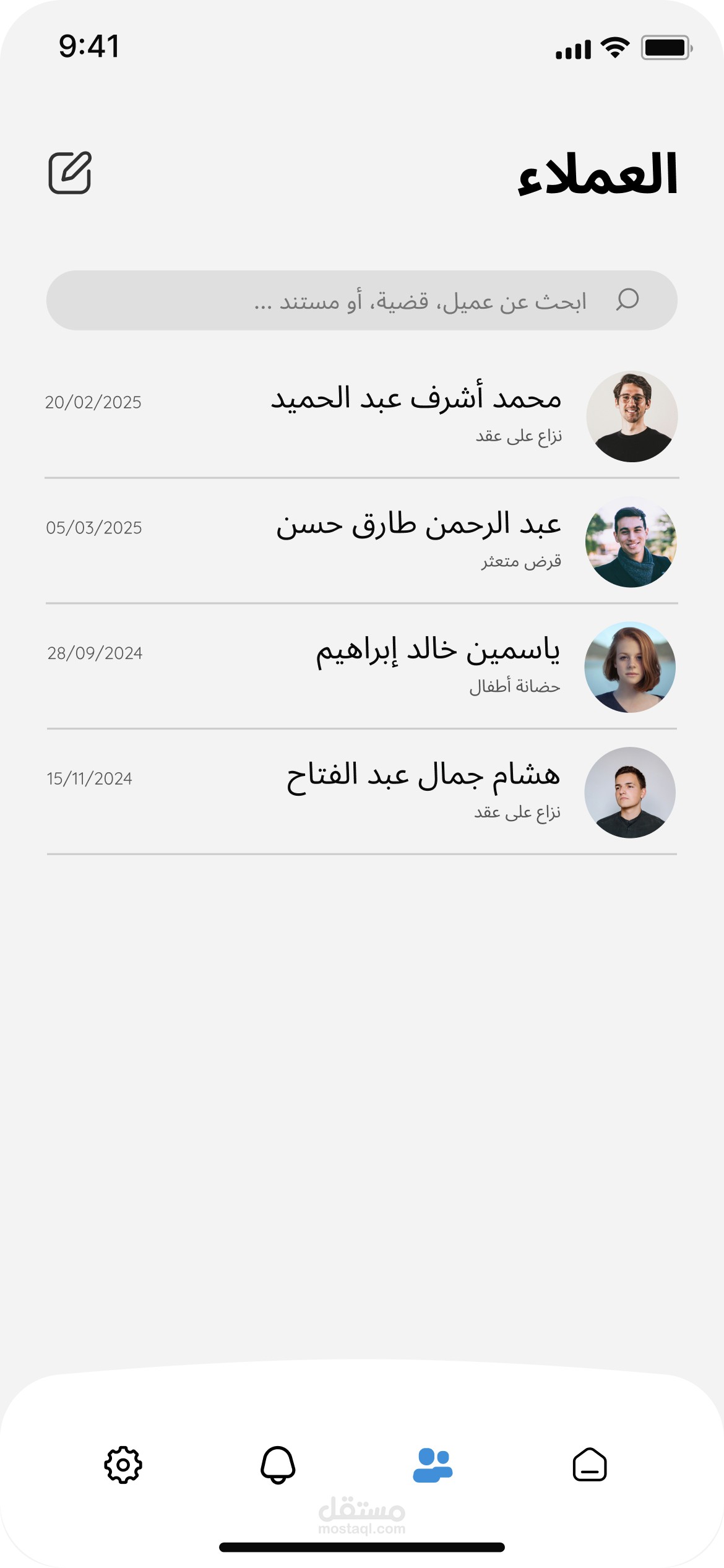The height and width of the screenshot is (1568, 724).
Task: Go to the home tab
Action: [589, 1465]
